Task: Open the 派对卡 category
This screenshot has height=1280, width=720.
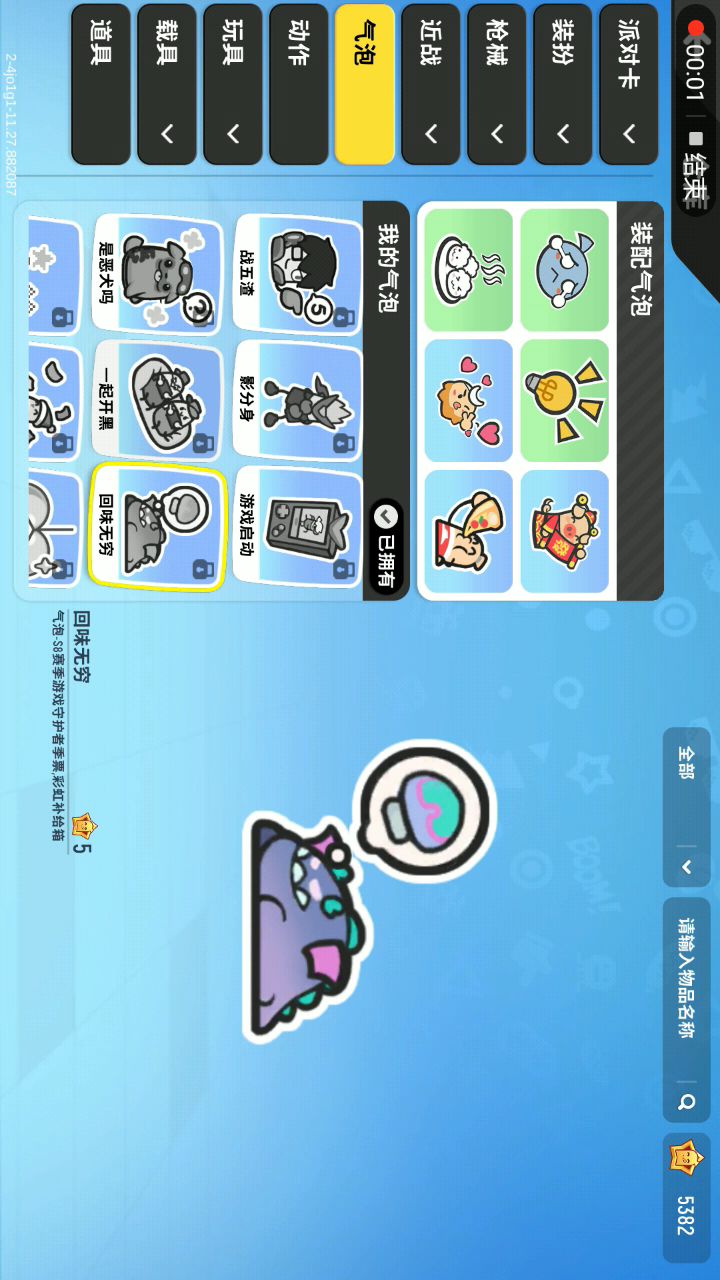Action: click(x=628, y=84)
